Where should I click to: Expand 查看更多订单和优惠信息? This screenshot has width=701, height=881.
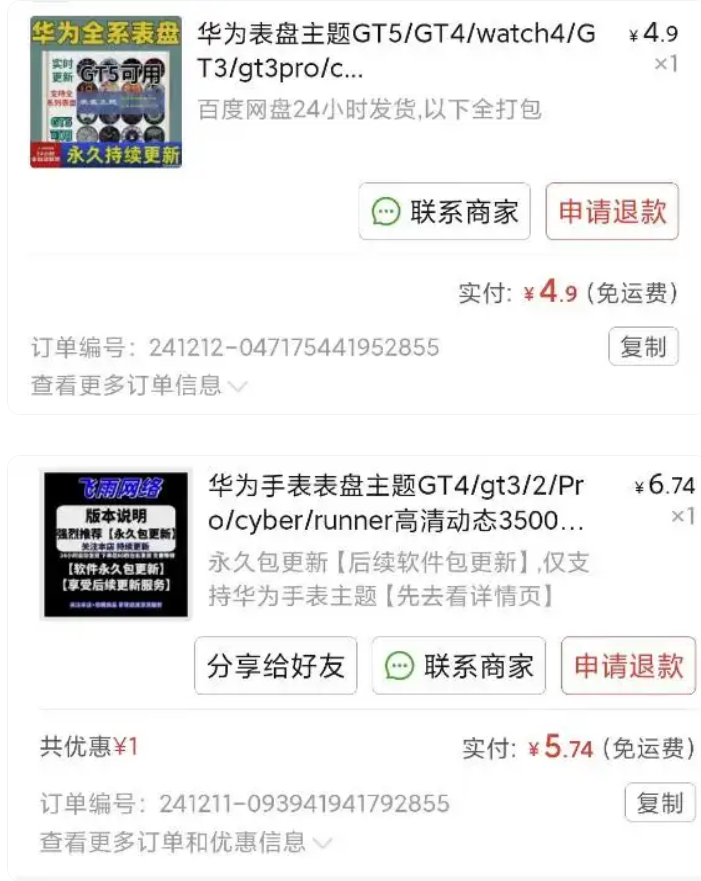(x=185, y=842)
